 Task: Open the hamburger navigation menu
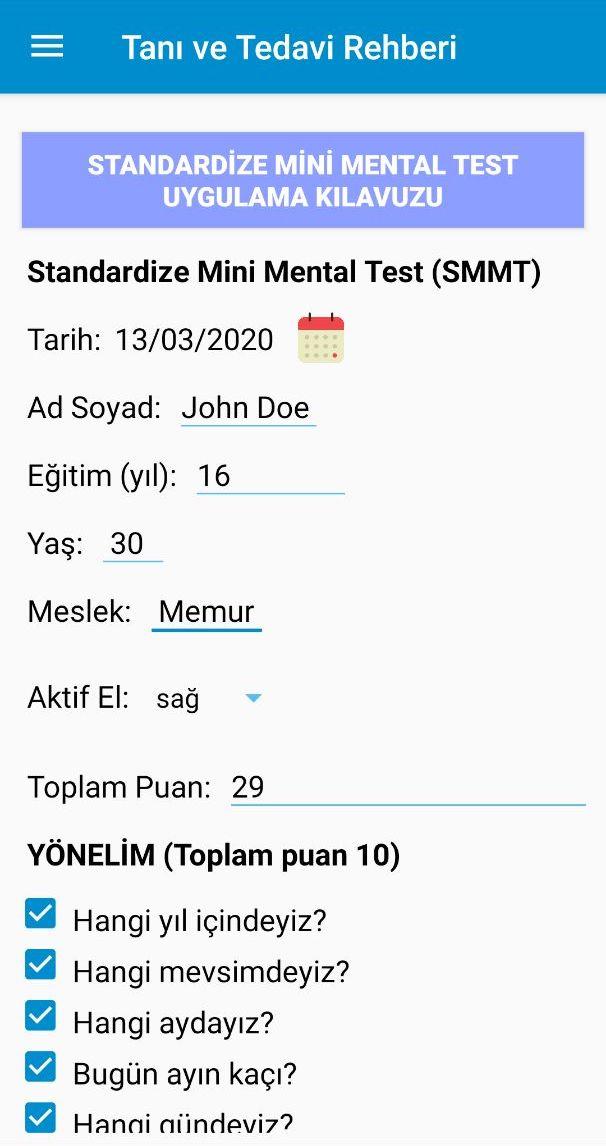pyautogui.click(x=47, y=47)
